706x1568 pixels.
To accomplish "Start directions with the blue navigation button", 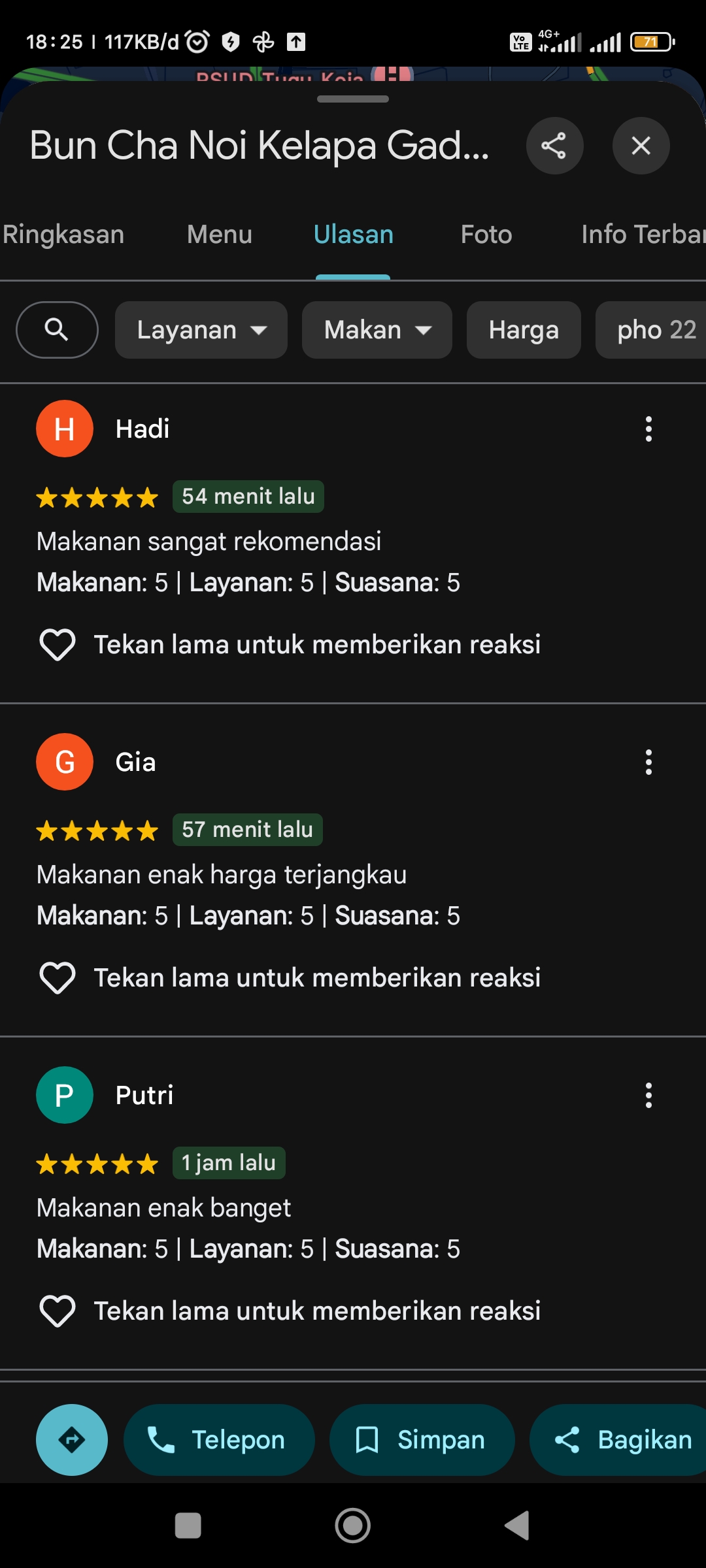I will [x=72, y=1440].
